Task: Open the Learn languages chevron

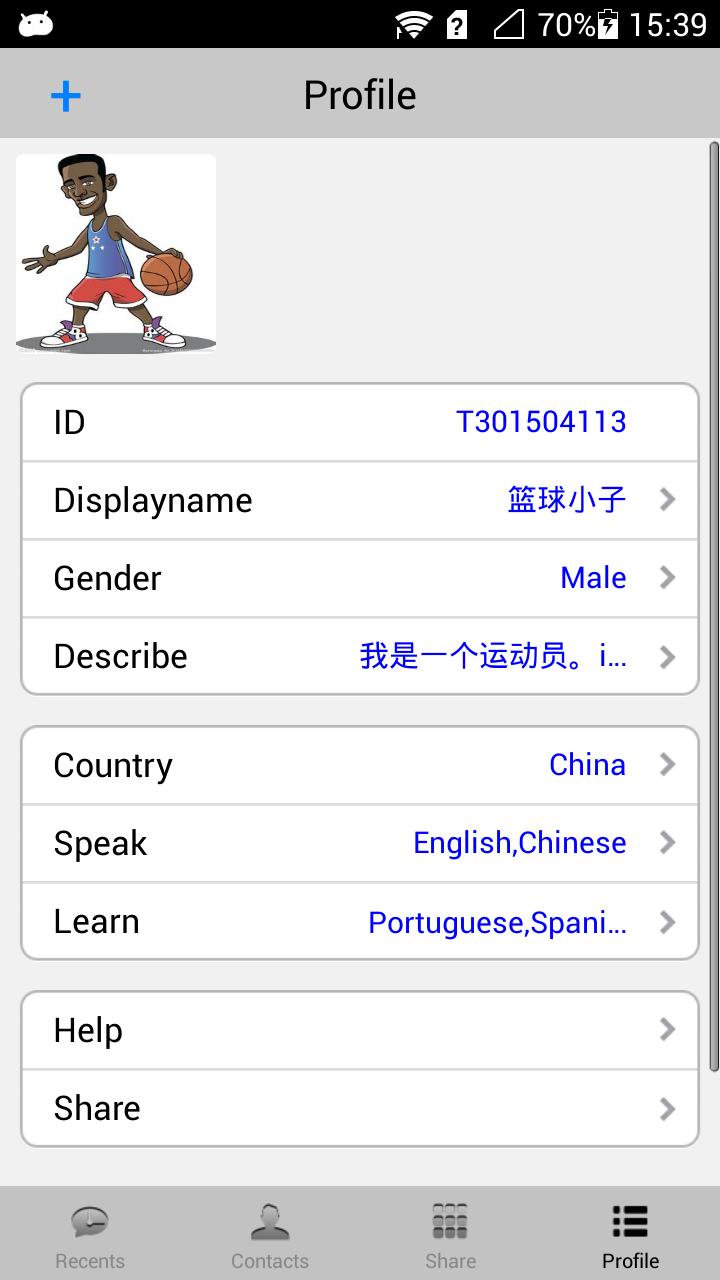Action: pyautogui.click(x=667, y=921)
